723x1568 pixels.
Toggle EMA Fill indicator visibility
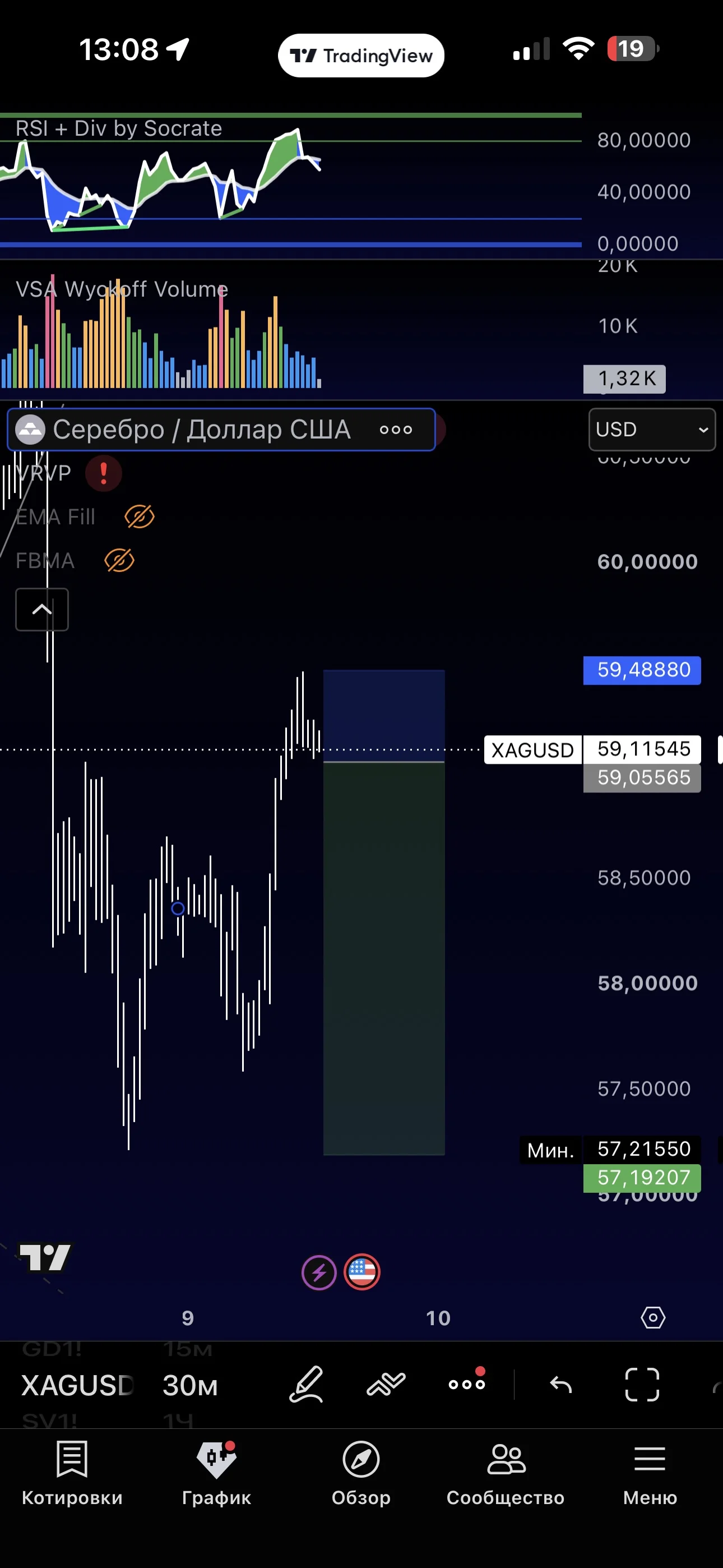pyautogui.click(x=140, y=517)
